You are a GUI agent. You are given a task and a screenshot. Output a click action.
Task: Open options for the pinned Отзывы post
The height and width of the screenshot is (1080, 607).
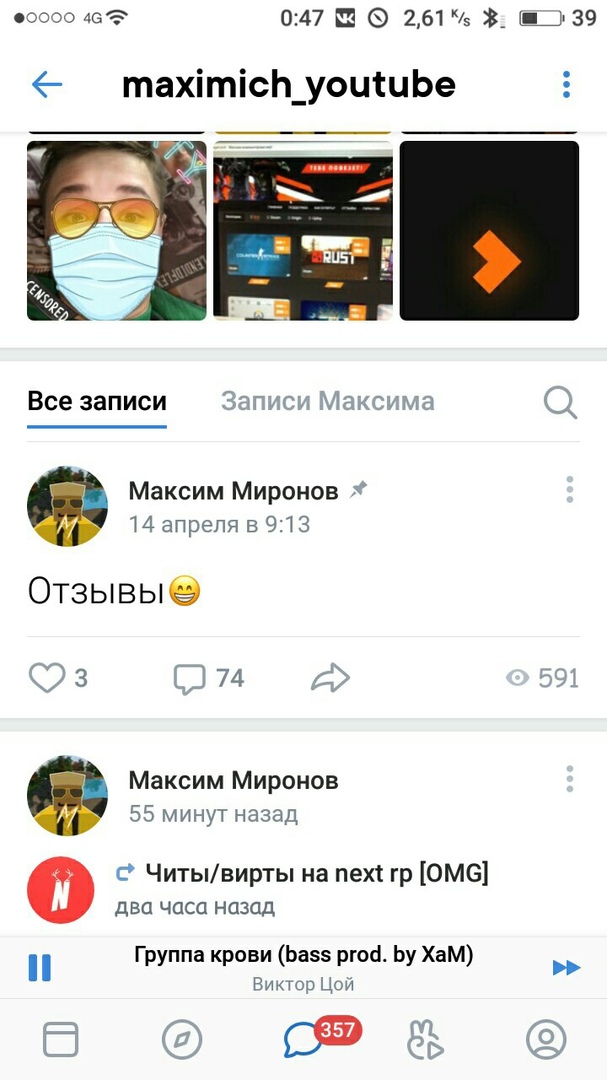click(x=569, y=490)
